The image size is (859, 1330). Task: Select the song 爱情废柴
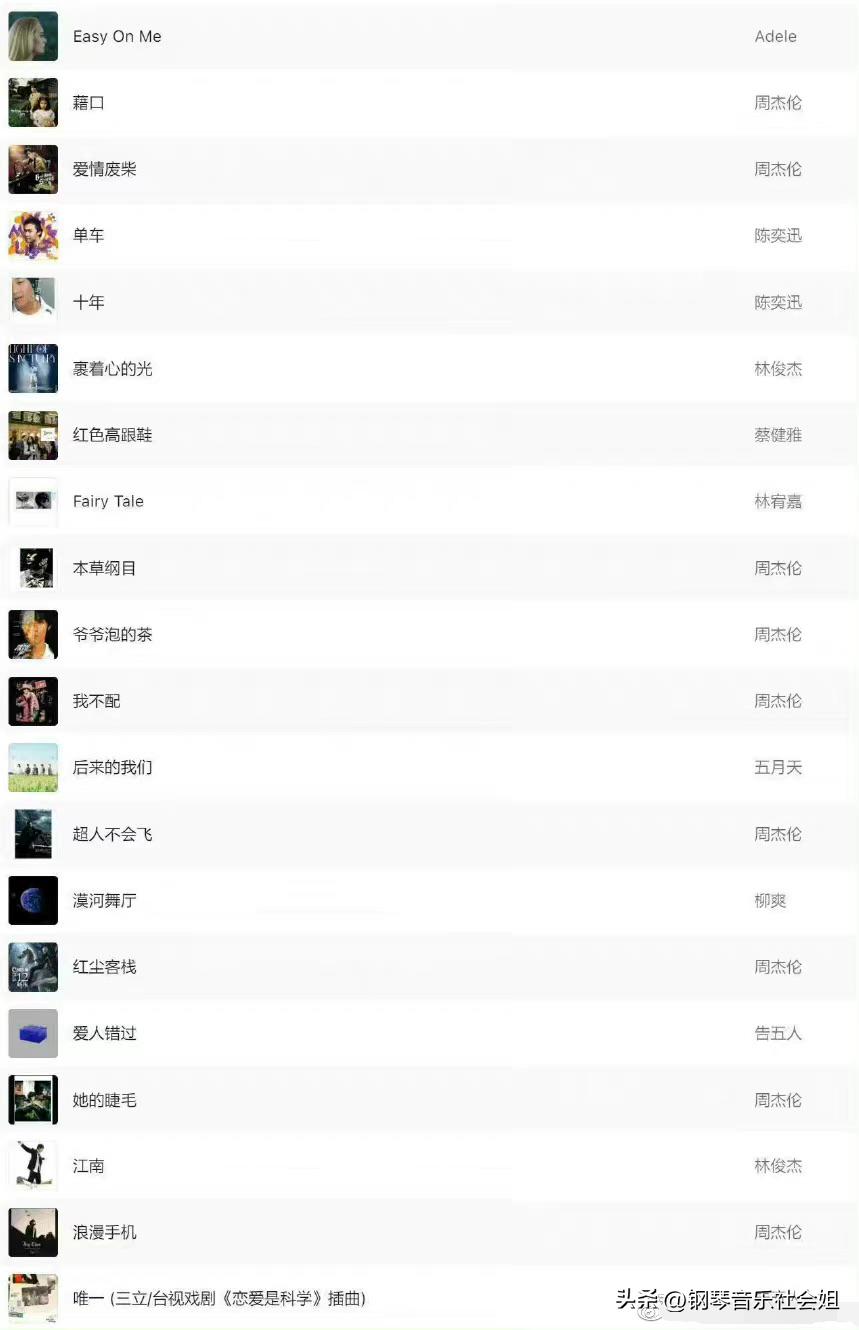105,169
